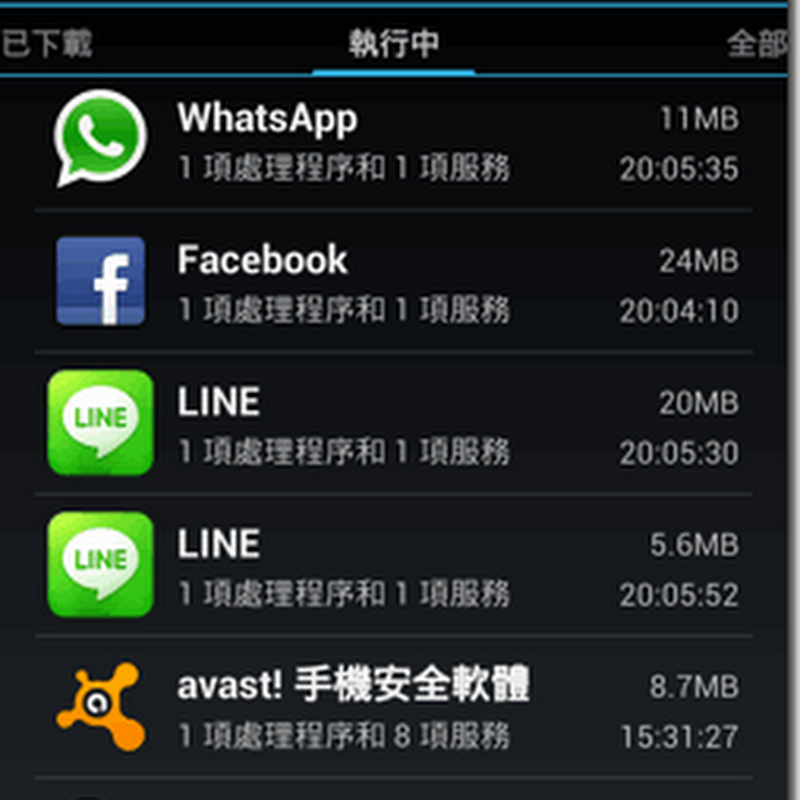This screenshot has height=800, width=800.
Task: Open avast! 手機安全軟體 running services
Action: pos(395,710)
